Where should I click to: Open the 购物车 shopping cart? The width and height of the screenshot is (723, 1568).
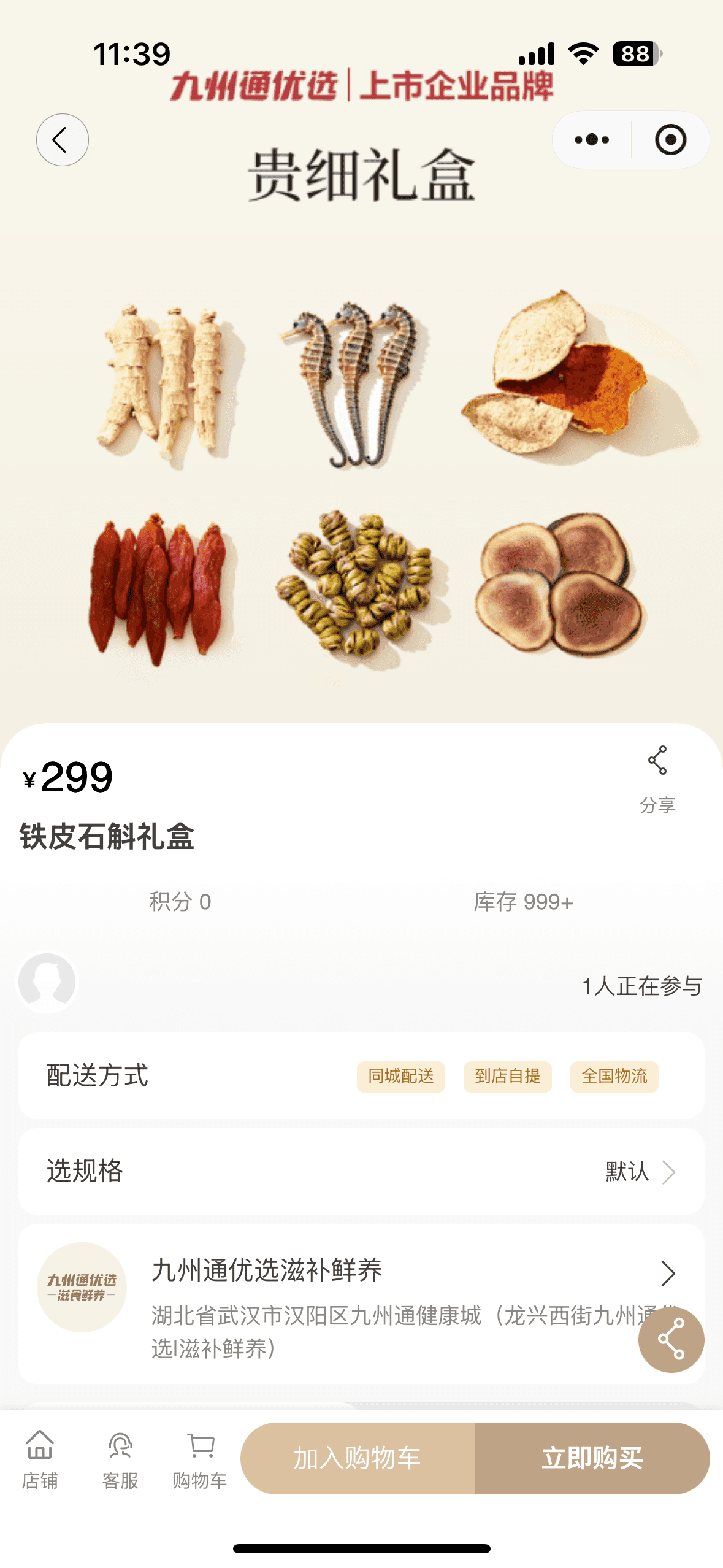tap(200, 1459)
